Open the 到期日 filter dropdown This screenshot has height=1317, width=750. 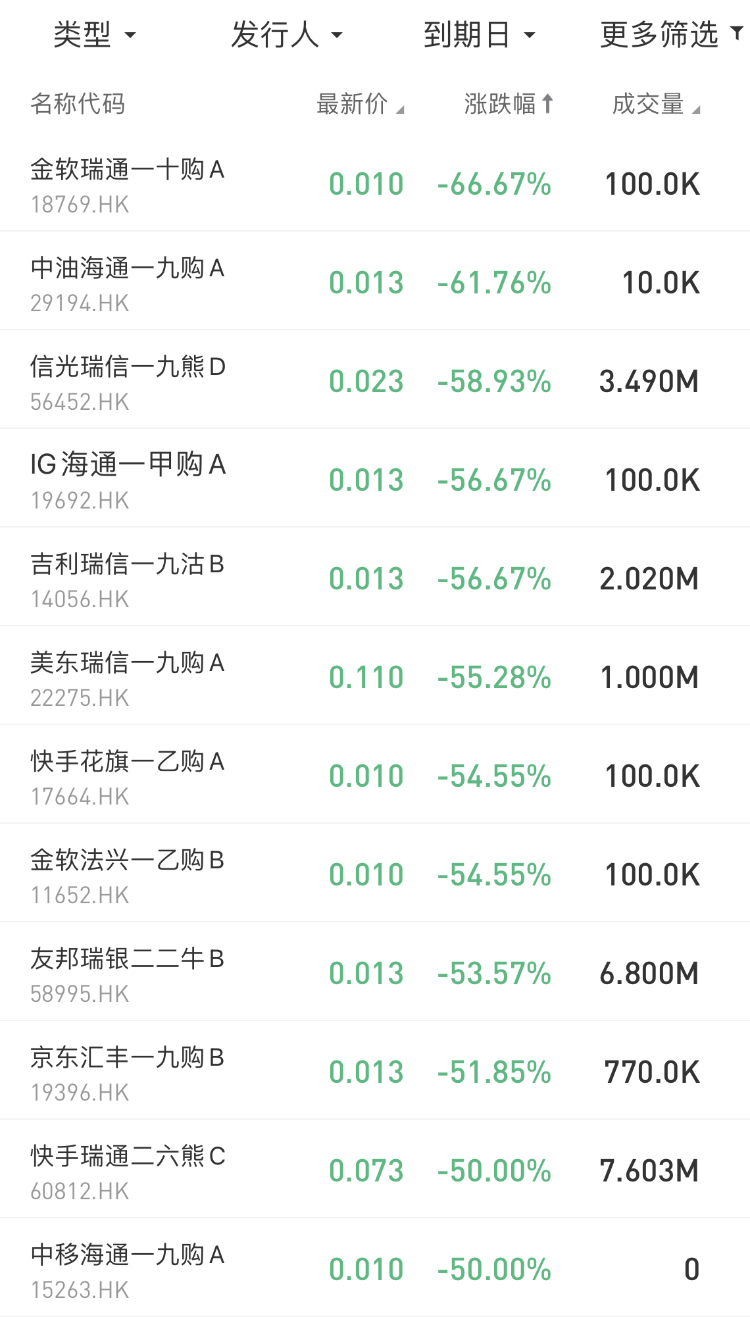[479, 36]
